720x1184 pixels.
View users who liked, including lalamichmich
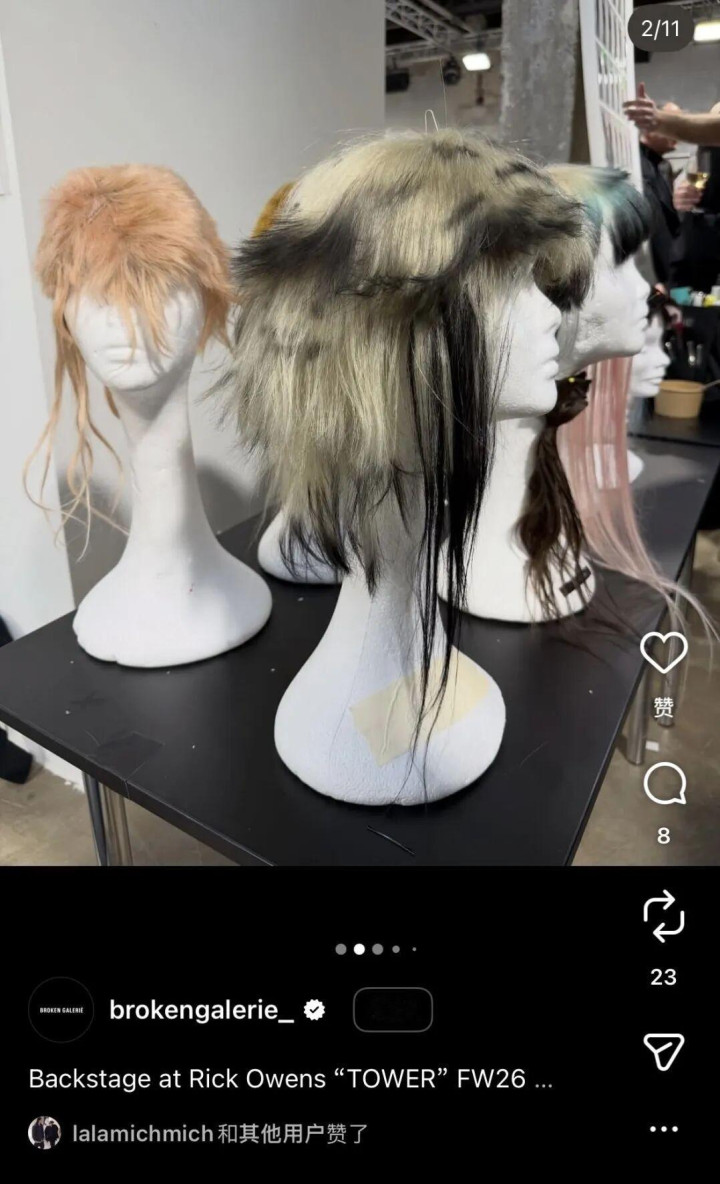click(x=220, y=1133)
